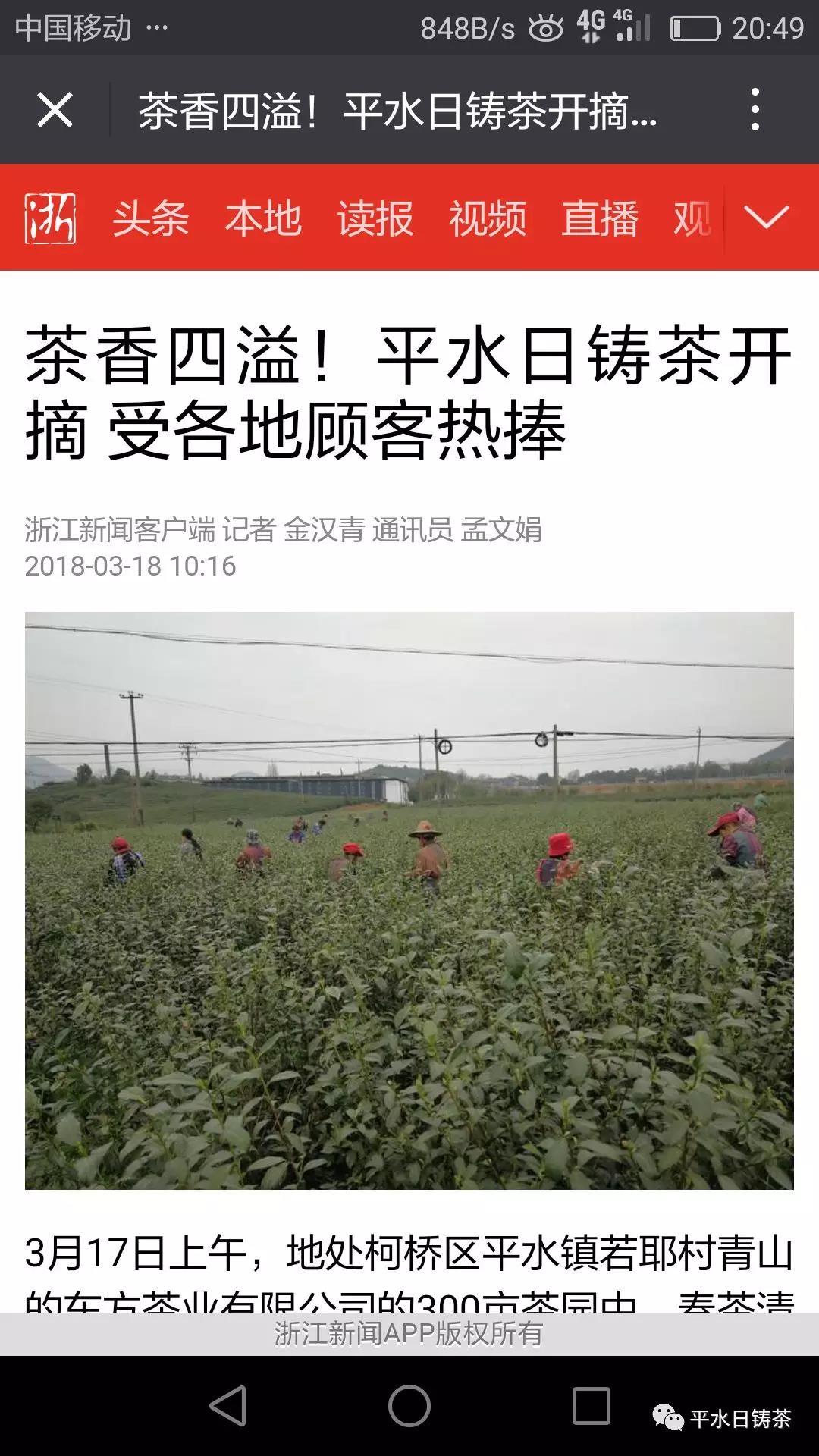Tap the 浙 home logo in red bar
The image size is (819, 1456).
click(50, 218)
